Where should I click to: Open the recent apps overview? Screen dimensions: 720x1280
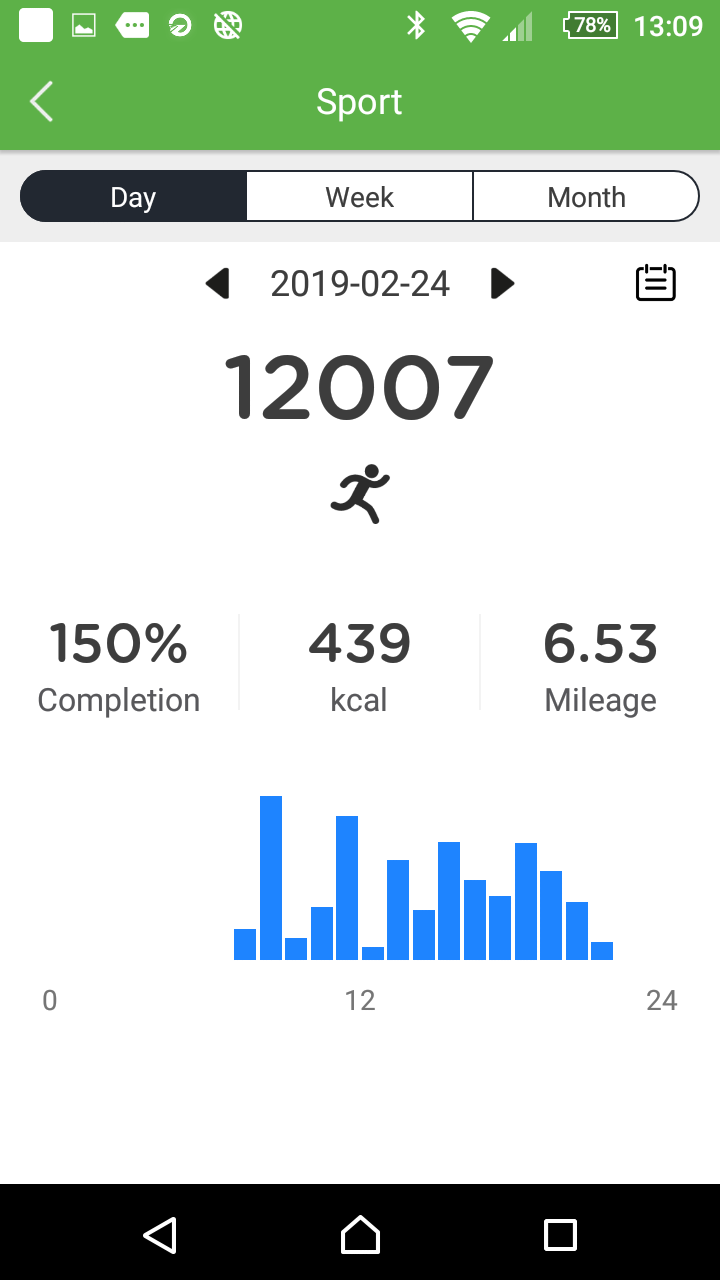(560, 1235)
